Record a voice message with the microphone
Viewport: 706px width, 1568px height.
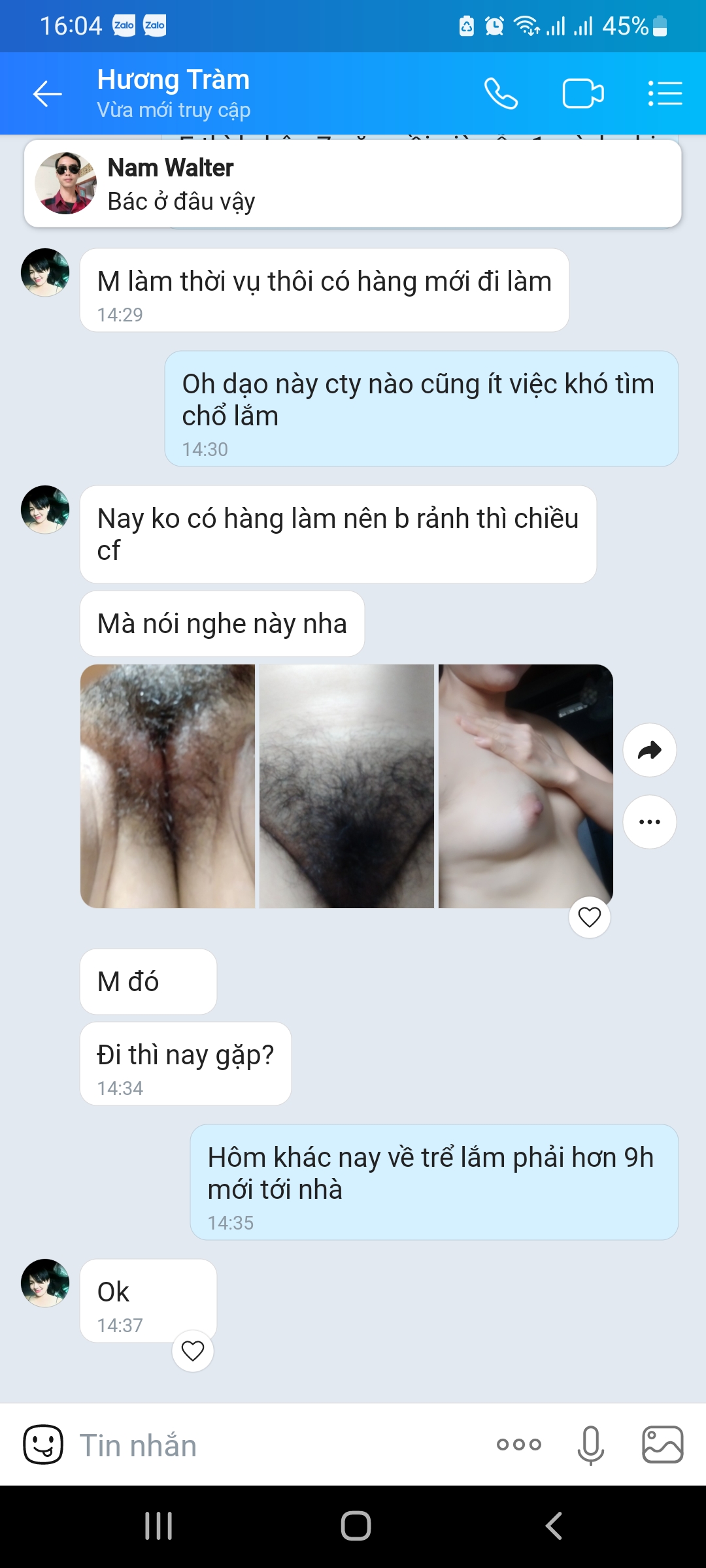[x=590, y=1445]
